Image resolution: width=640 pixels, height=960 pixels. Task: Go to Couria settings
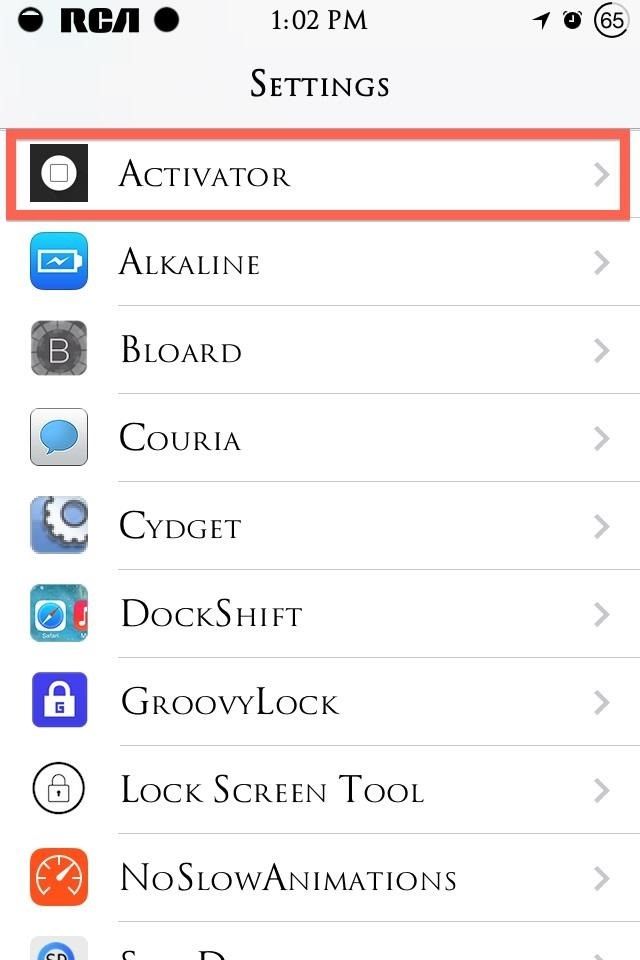320,438
